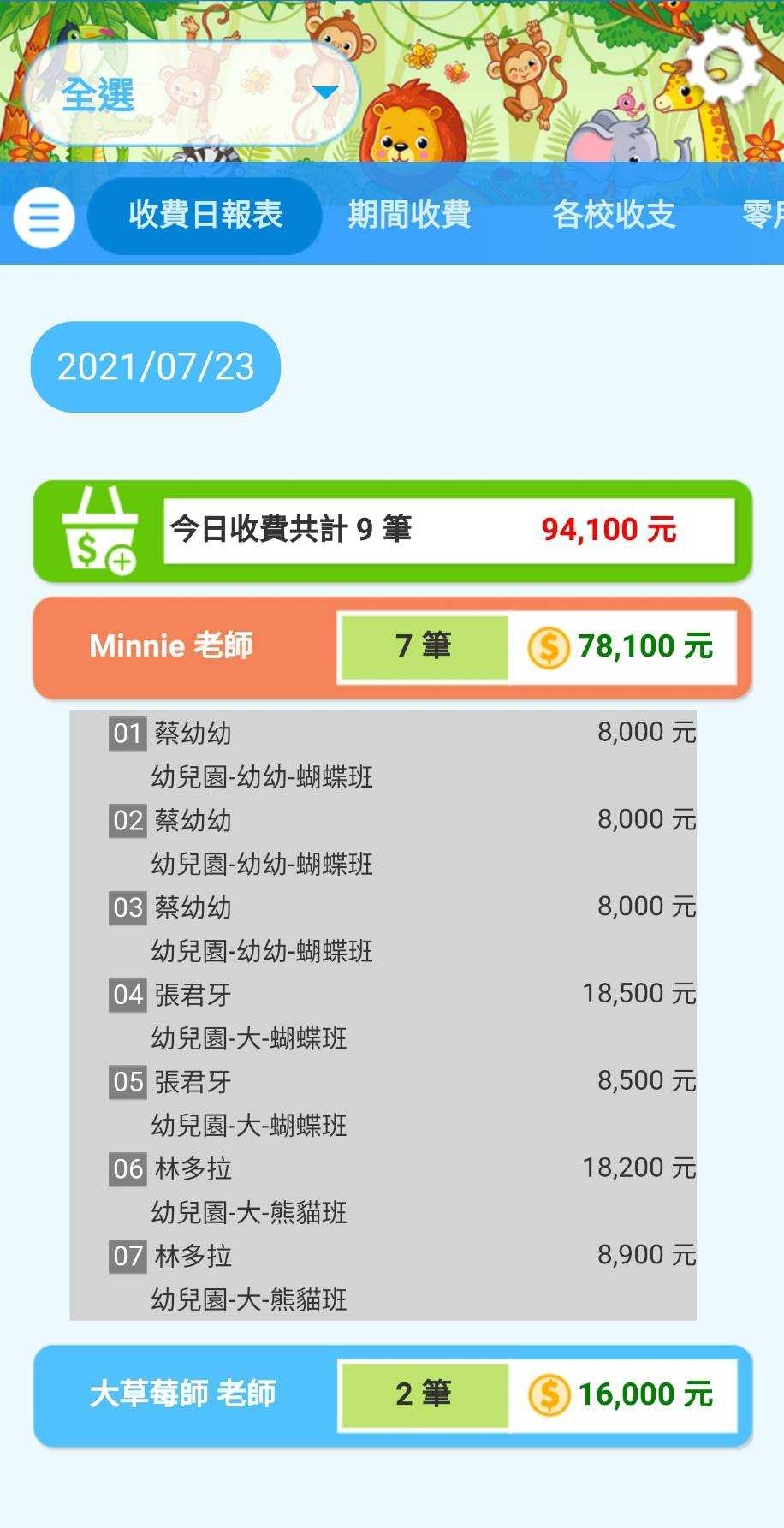The image size is (784, 1528).
Task: Switch to the 各校收支 tab
Action: (x=614, y=216)
